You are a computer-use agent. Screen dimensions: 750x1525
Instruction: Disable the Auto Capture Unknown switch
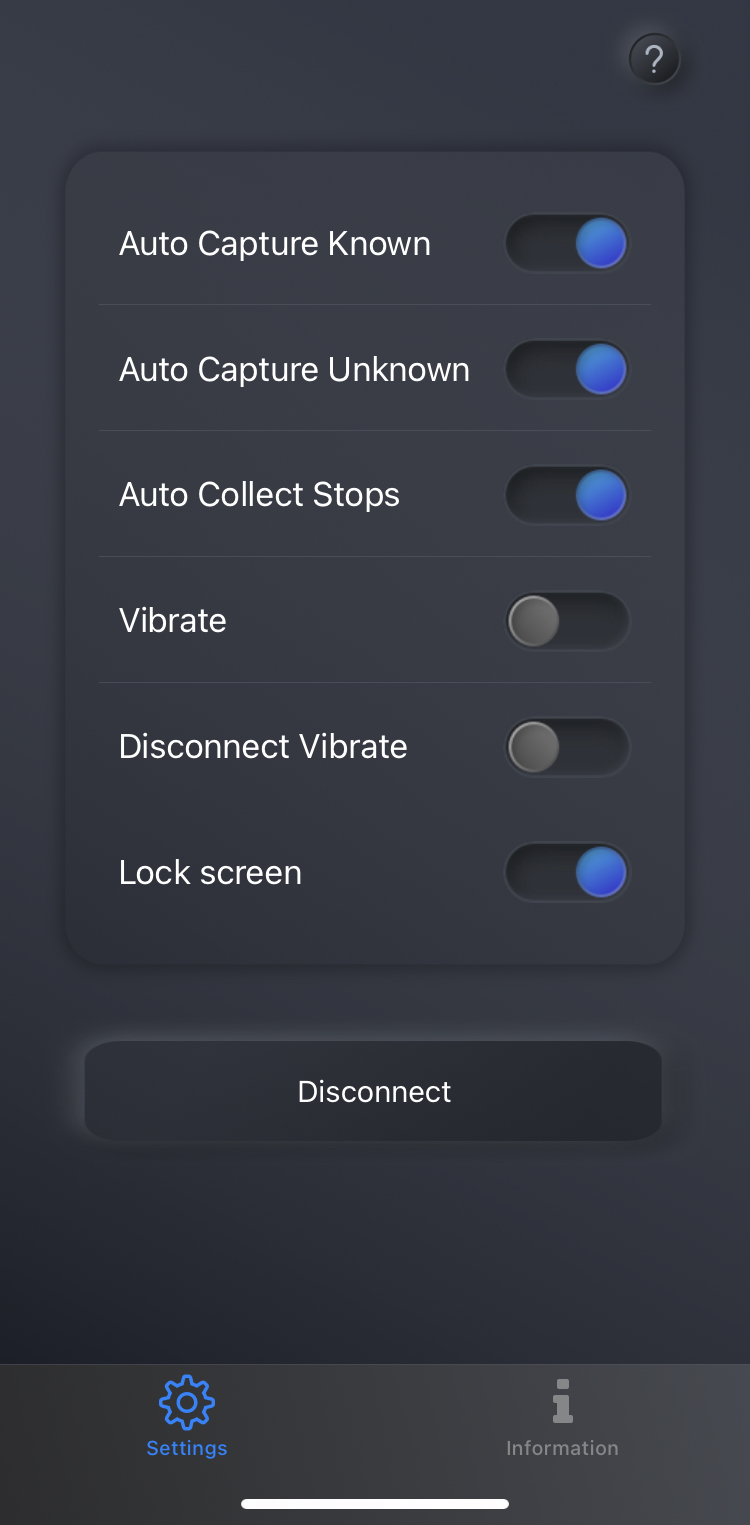pyautogui.click(x=567, y=369)
